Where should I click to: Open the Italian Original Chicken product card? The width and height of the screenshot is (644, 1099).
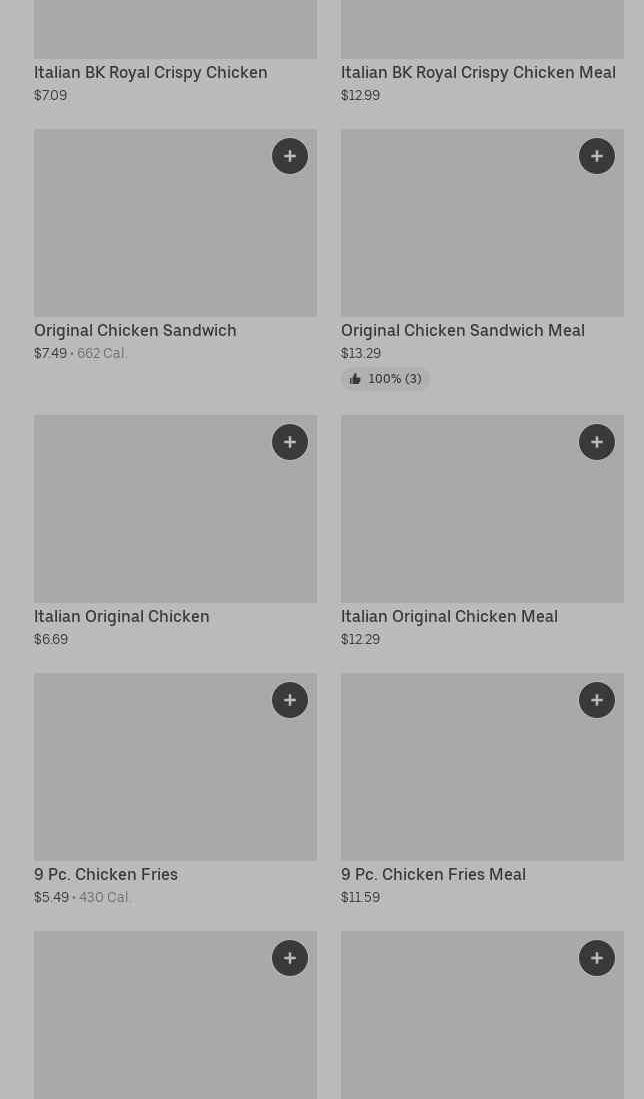coord(122,616)
